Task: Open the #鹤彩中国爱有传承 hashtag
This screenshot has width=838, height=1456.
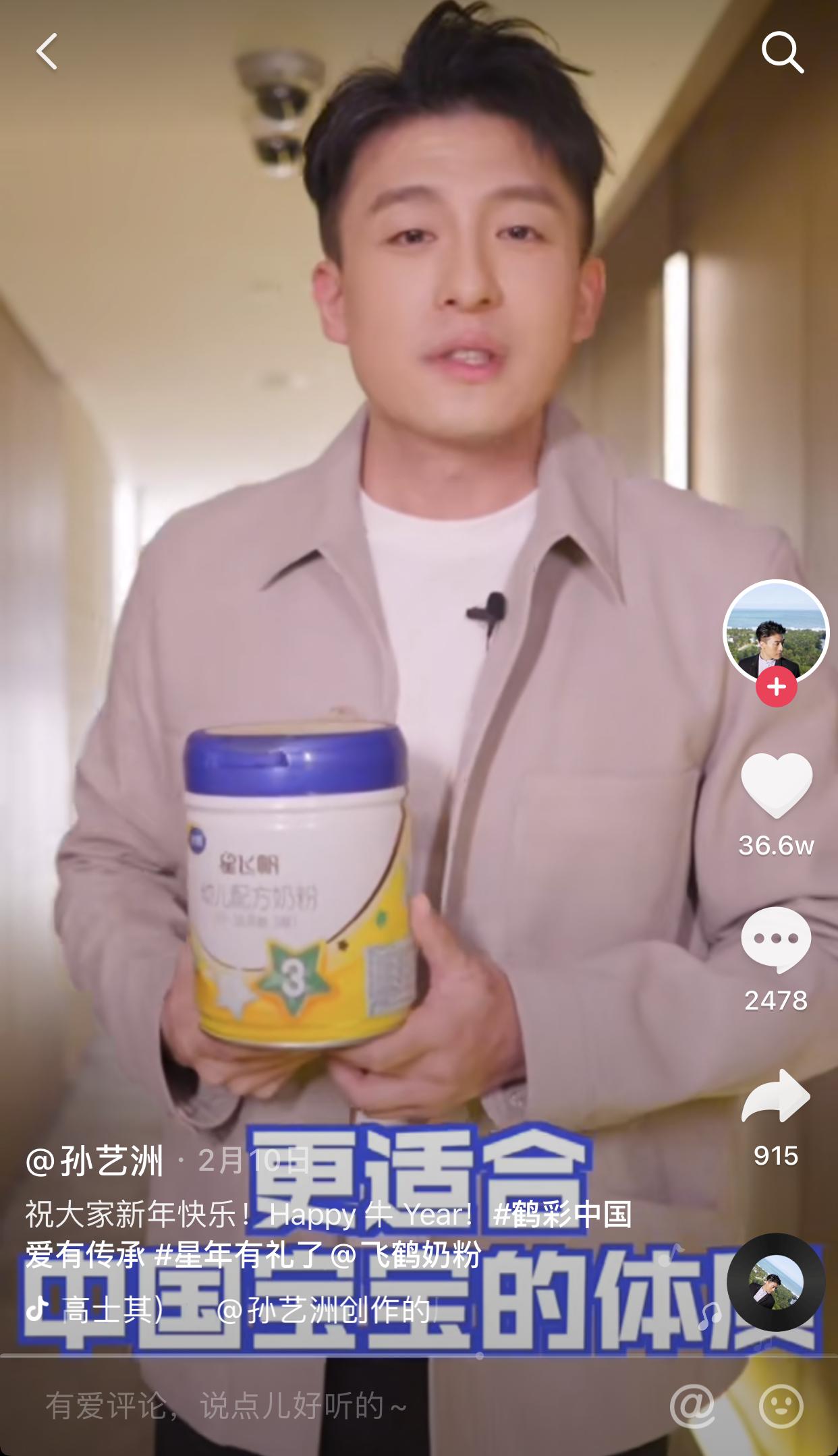Action: [x=561, y=1215]
